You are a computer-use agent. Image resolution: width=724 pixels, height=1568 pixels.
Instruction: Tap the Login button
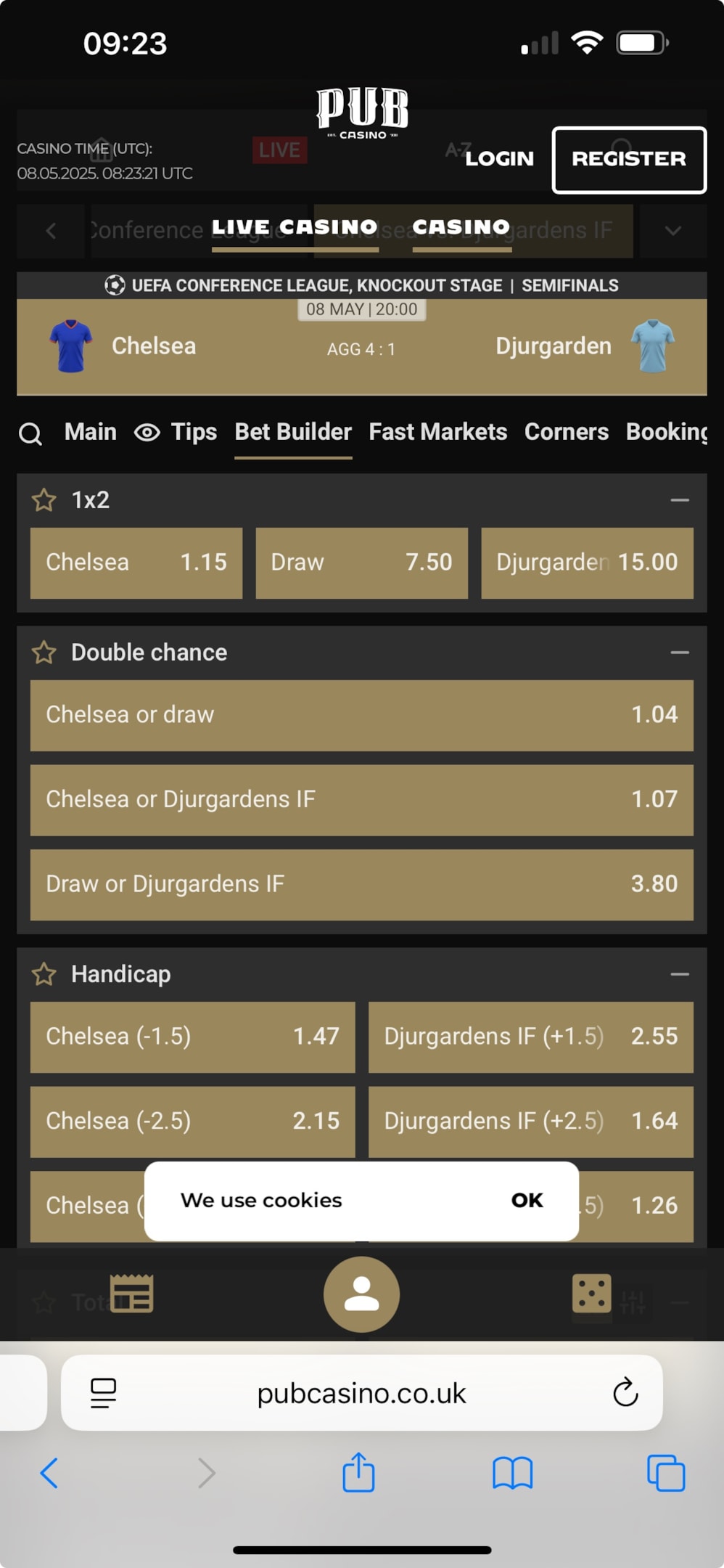[x=499, y=158]
